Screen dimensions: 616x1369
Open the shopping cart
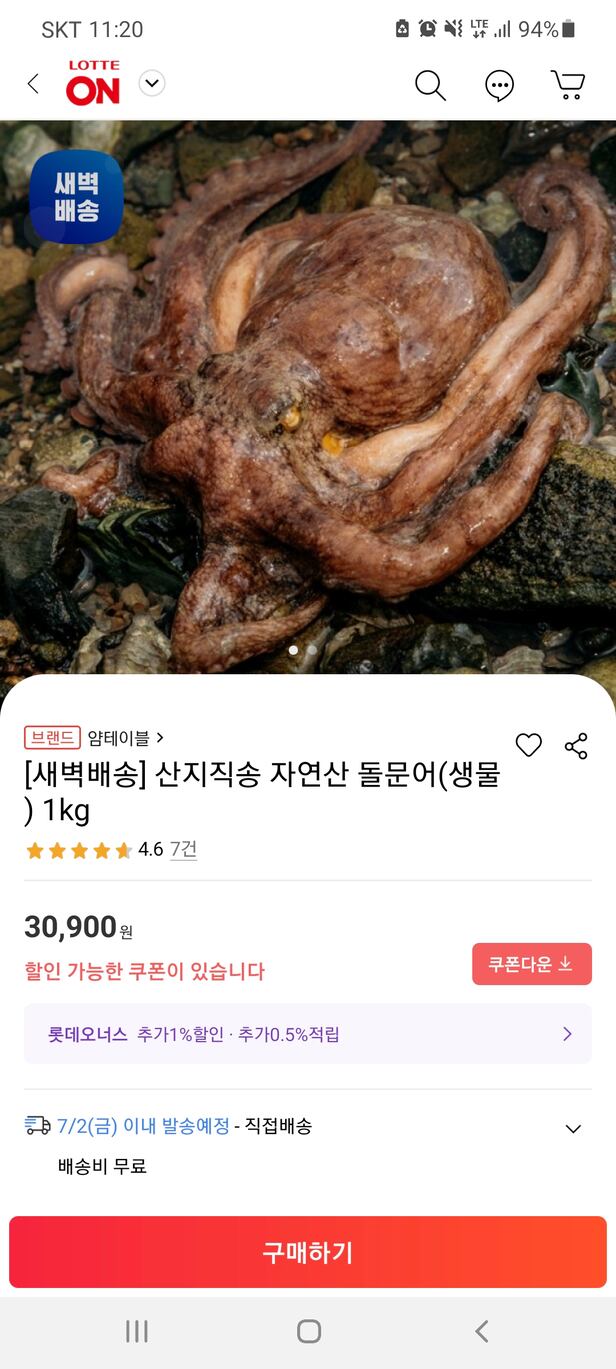coord(568,85)
